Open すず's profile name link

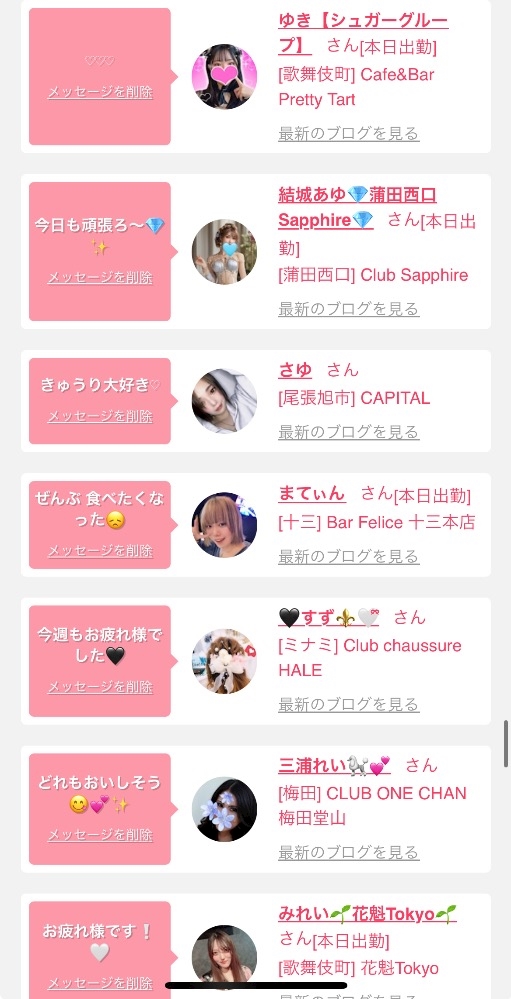(x=329, y=617)
